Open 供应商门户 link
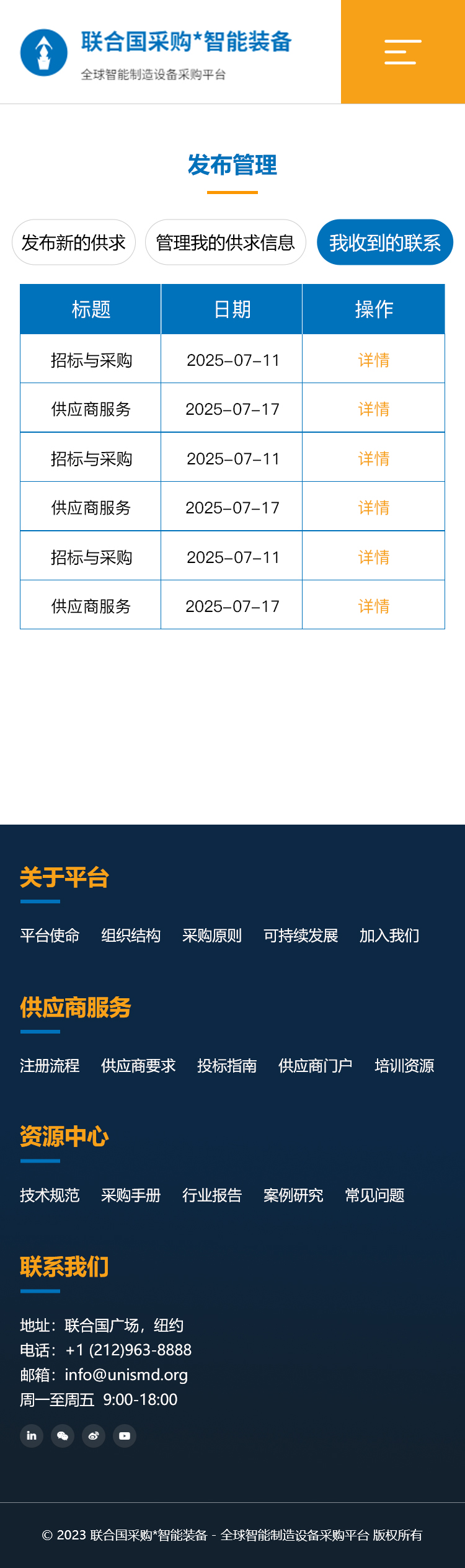Viewport: 465px width, 1568px height. point(316,1066)
